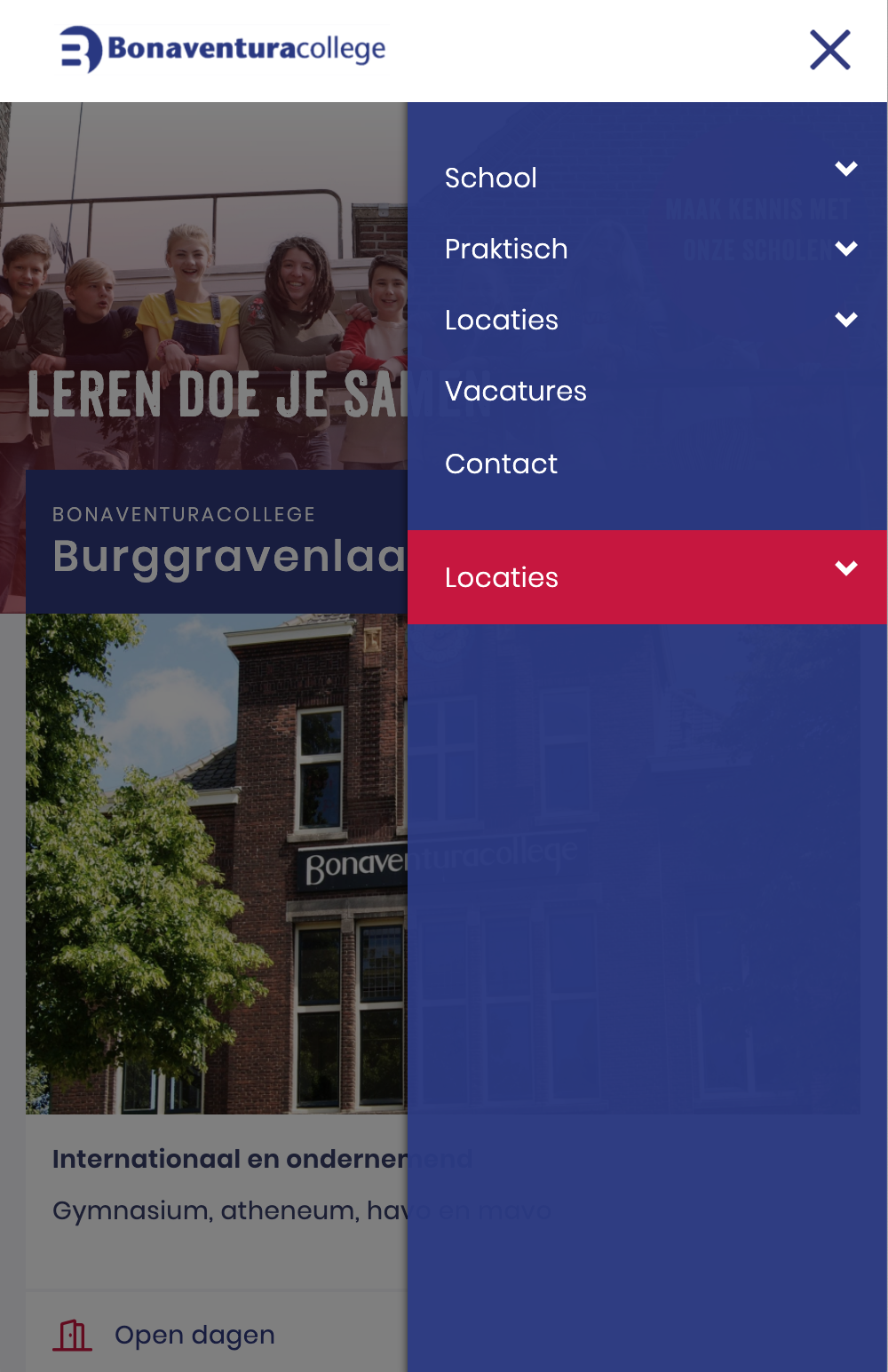Viewport: 888px width, 1372px height.
Task: Expand the Locaties submenu under Praktisch
Action: pos(845,320)
